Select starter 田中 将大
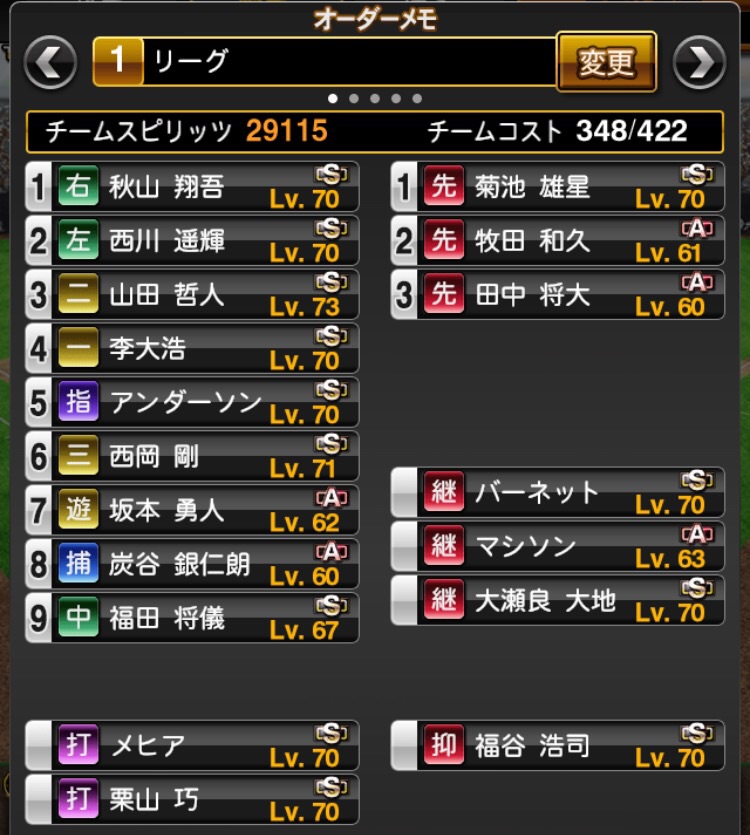This screenshot has height=835, width=750. (x=557, y=295)
